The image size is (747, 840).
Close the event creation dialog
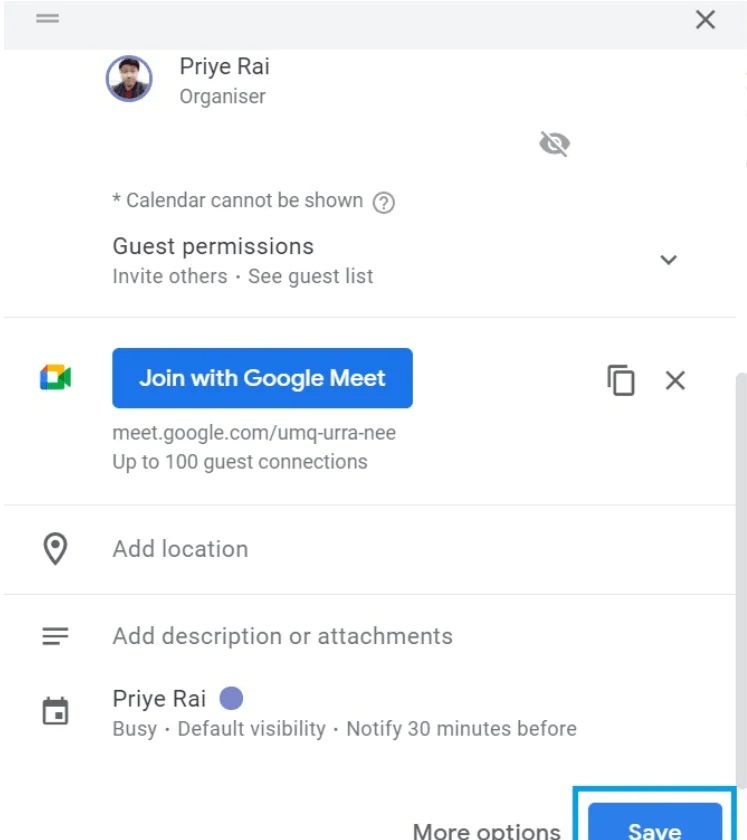point(705,20)
